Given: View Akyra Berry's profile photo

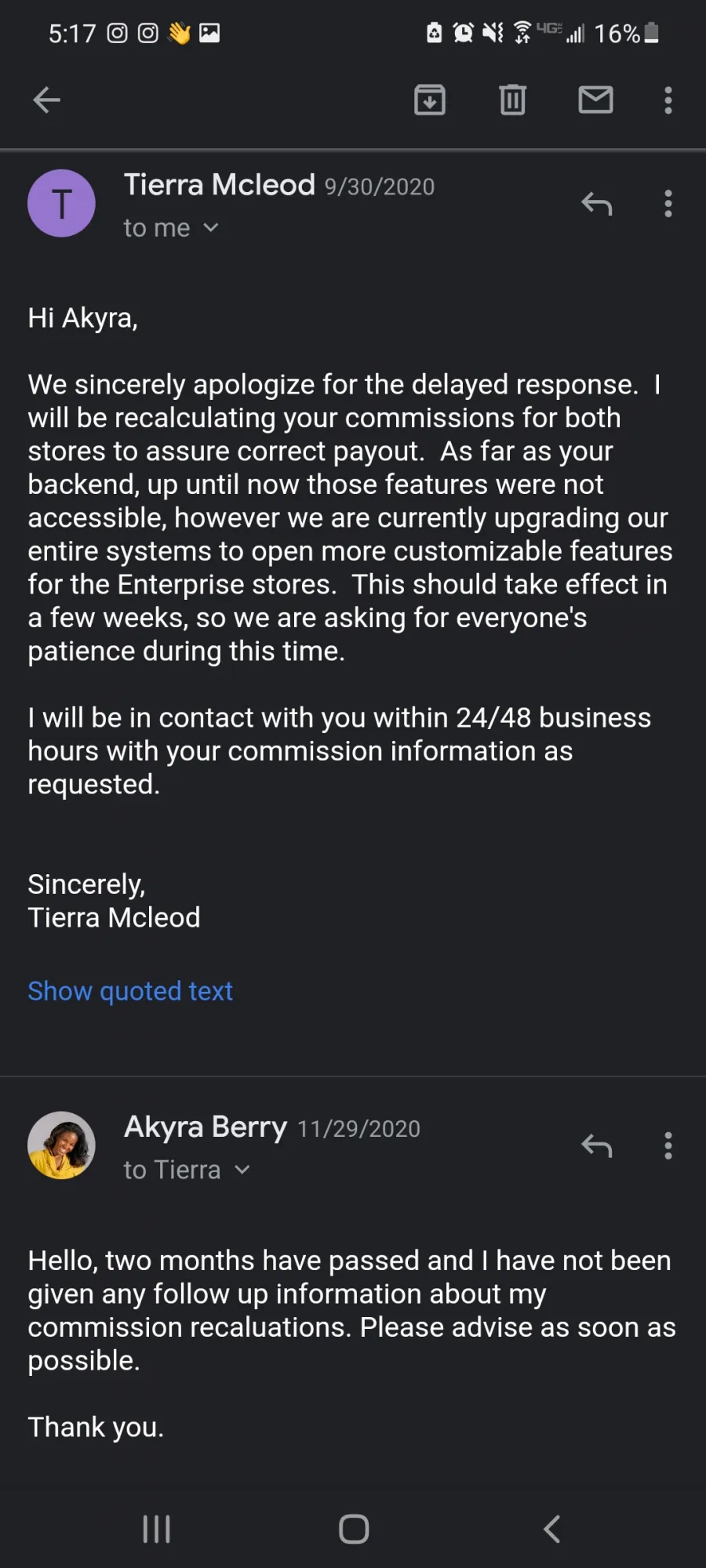Looking at the screenshot, I should coord(61,1145).
